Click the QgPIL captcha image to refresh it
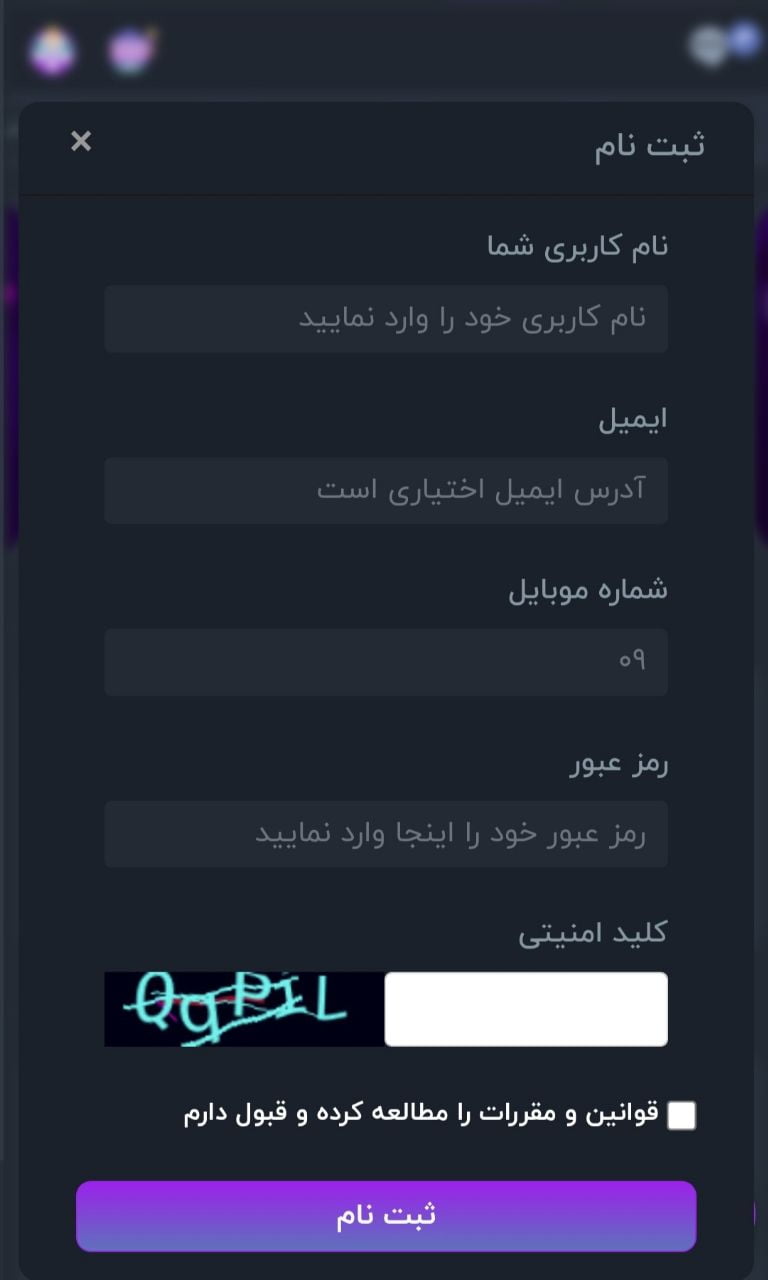Screen dimensions: 768x1280 click(x=243, y=1008)
